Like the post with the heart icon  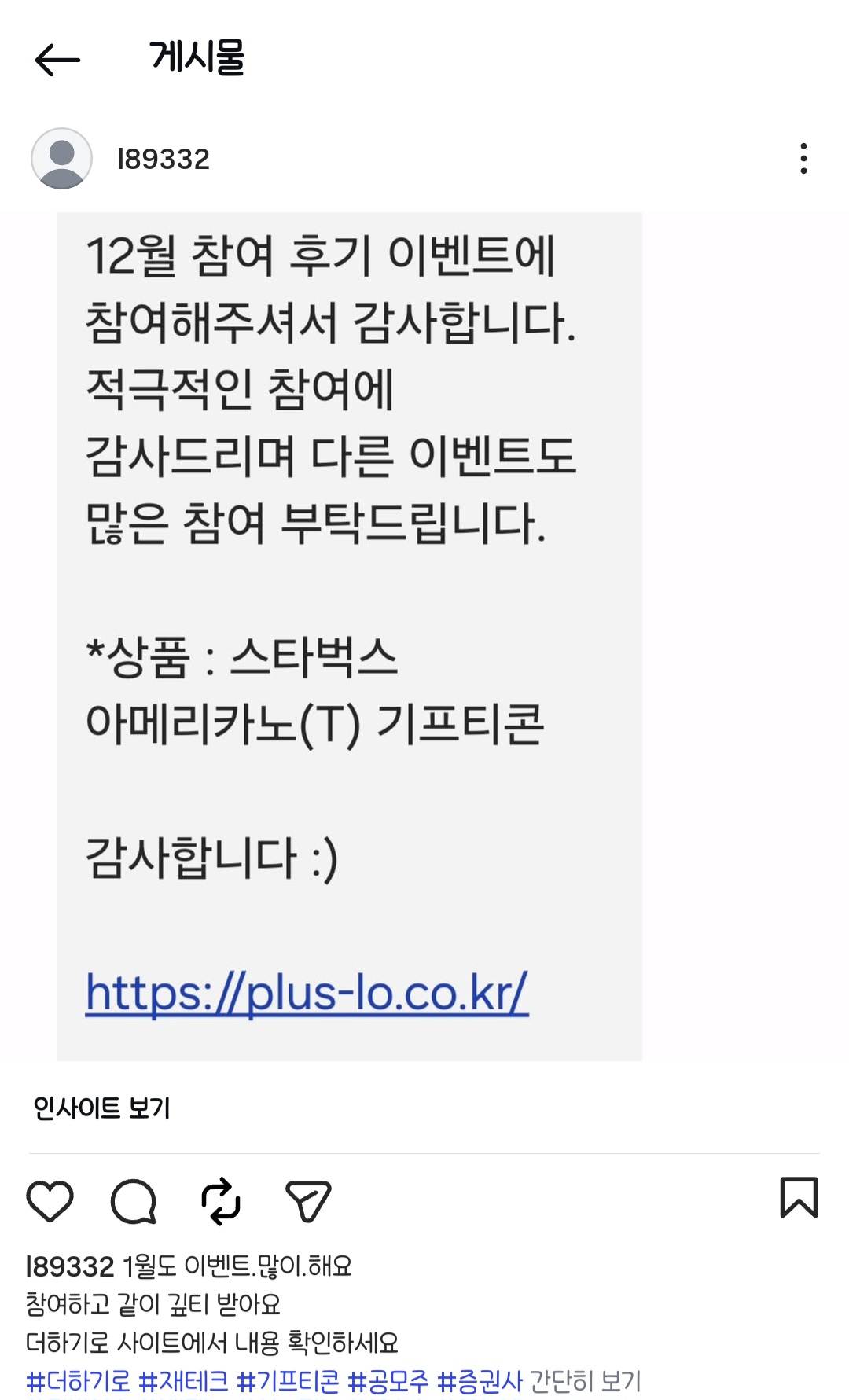coord(50,1201)
